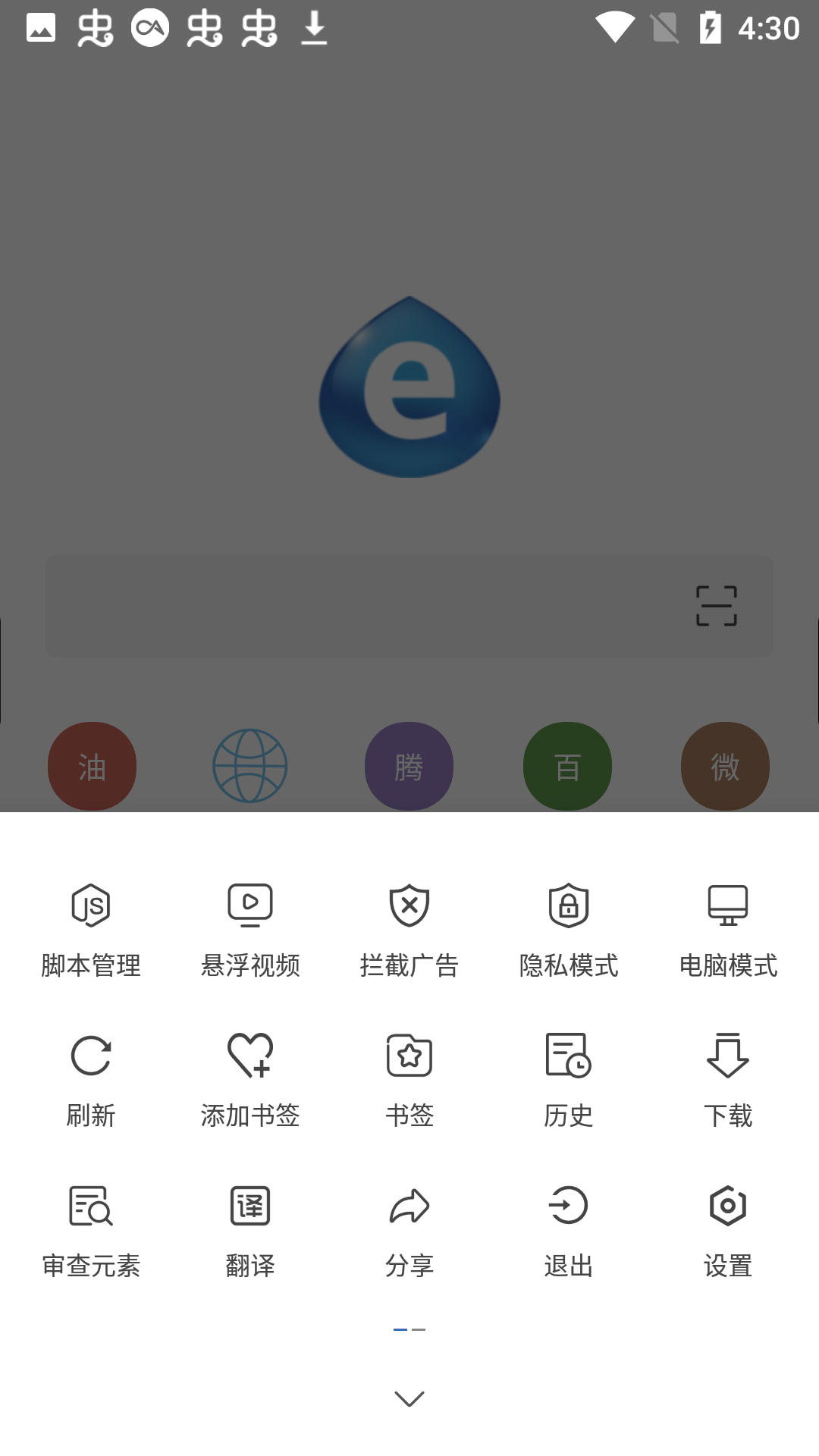Tap the QR code scan icon
819x1456 pixels.
pyautogui.click(x=717, y=606)
